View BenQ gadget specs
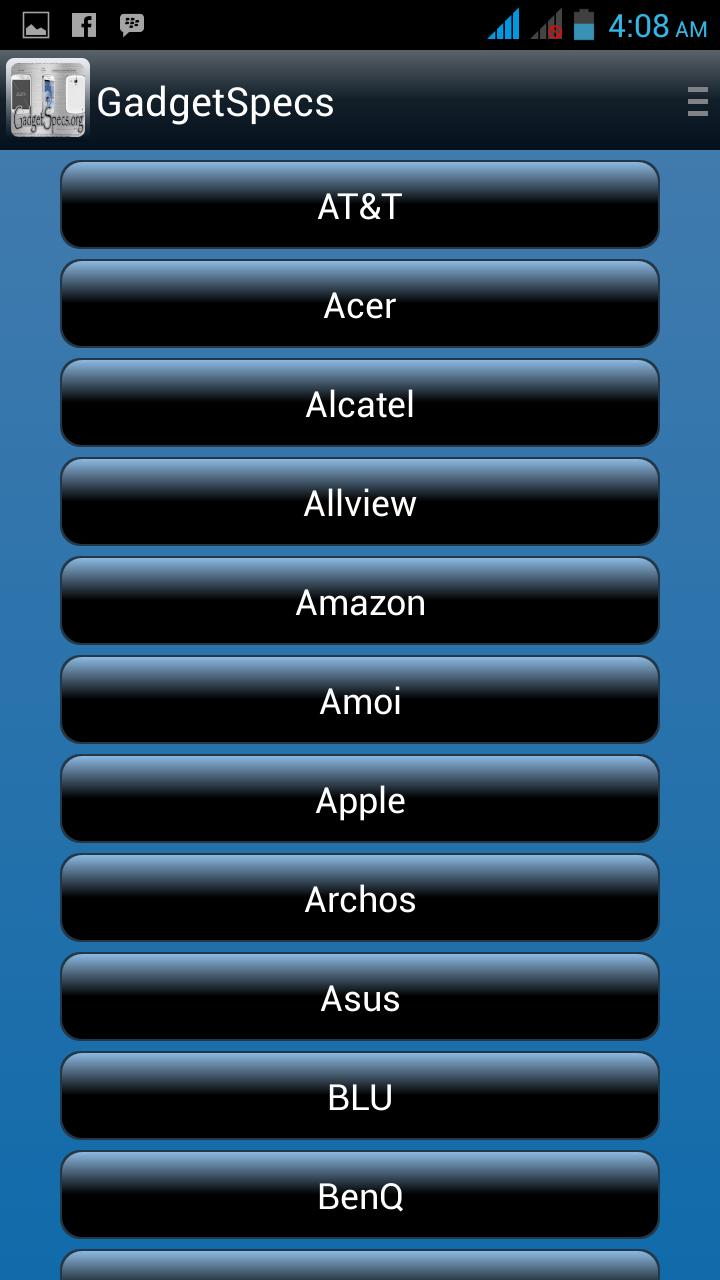Screen dimensions: 720x1280 coord(360,1194)
